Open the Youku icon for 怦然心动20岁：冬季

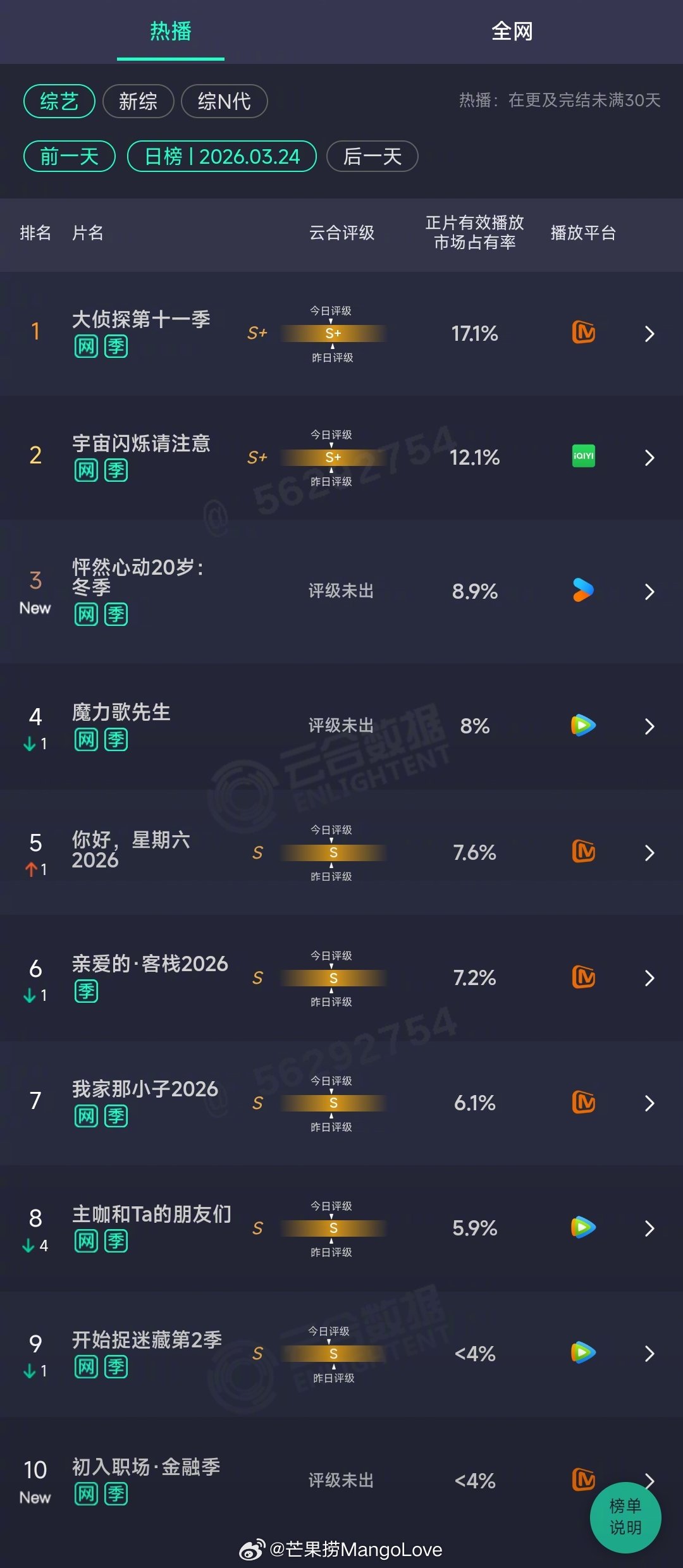pos(582,591)
